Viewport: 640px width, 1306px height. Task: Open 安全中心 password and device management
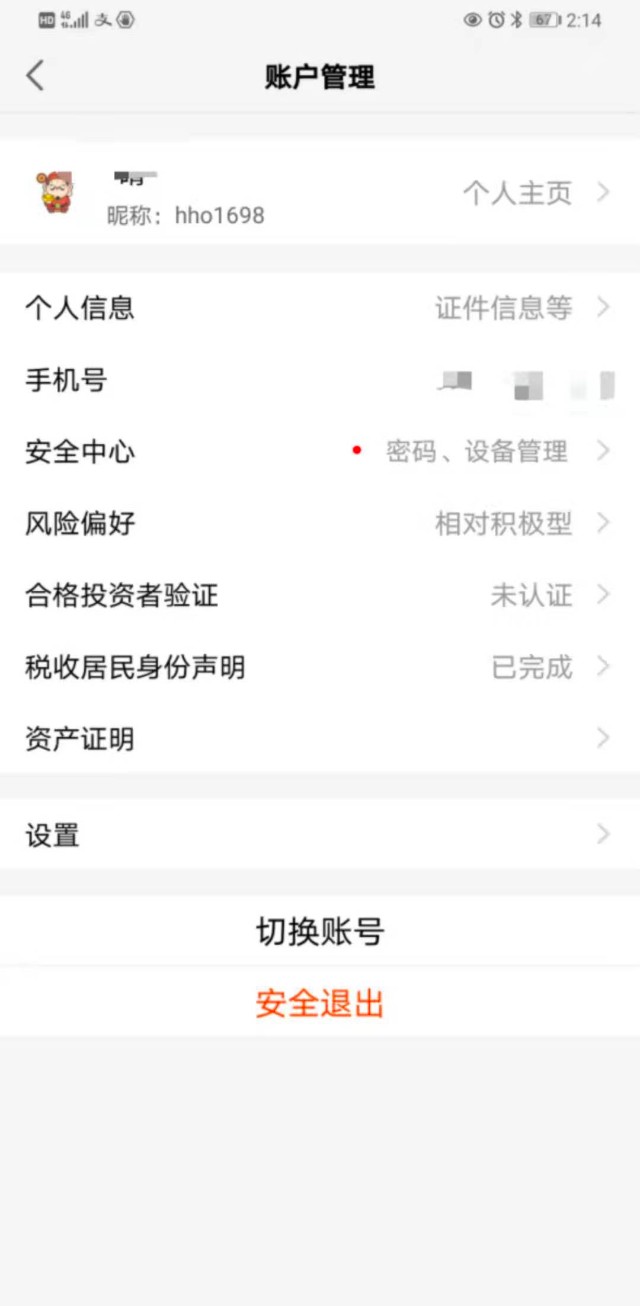tap(320, 452)
